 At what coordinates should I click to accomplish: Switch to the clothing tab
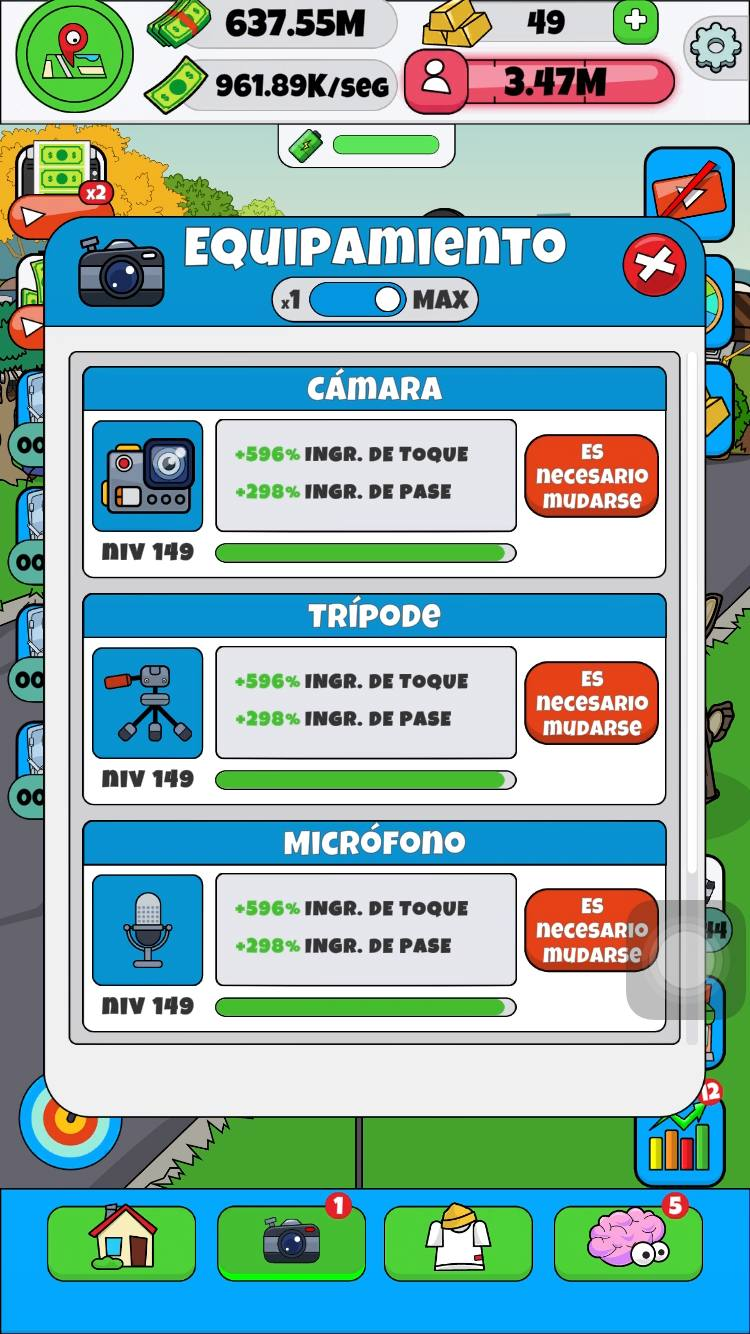(x=458, y=1241)
